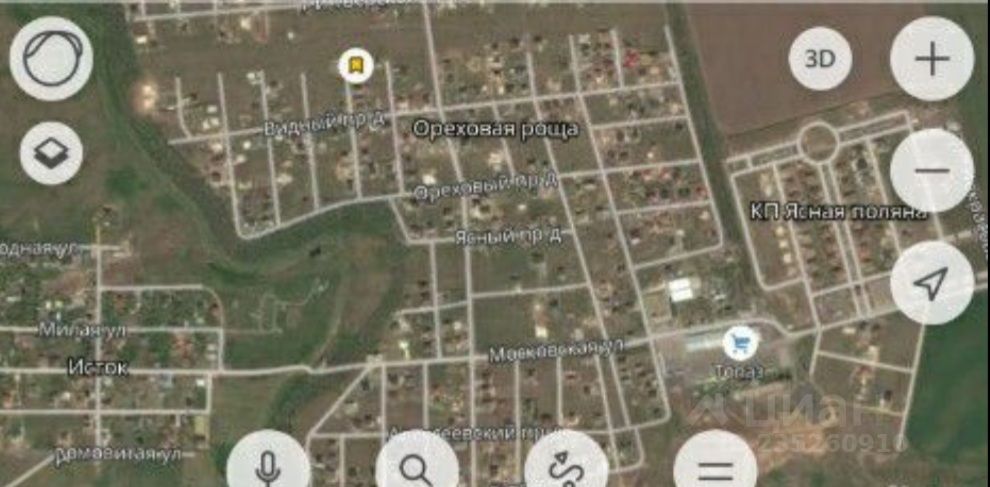
Task: Build a route with the route button
Action: point(566,466)
